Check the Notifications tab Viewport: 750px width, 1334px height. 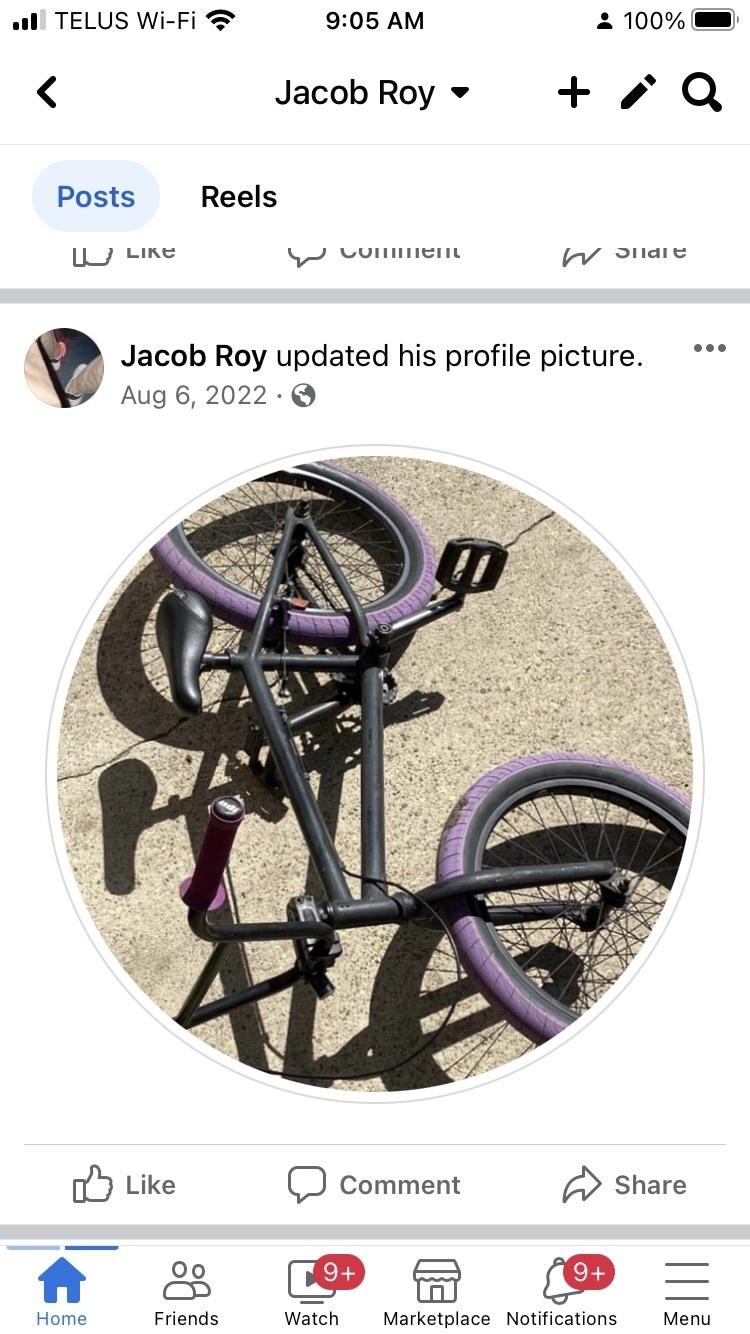[562, 1292]
